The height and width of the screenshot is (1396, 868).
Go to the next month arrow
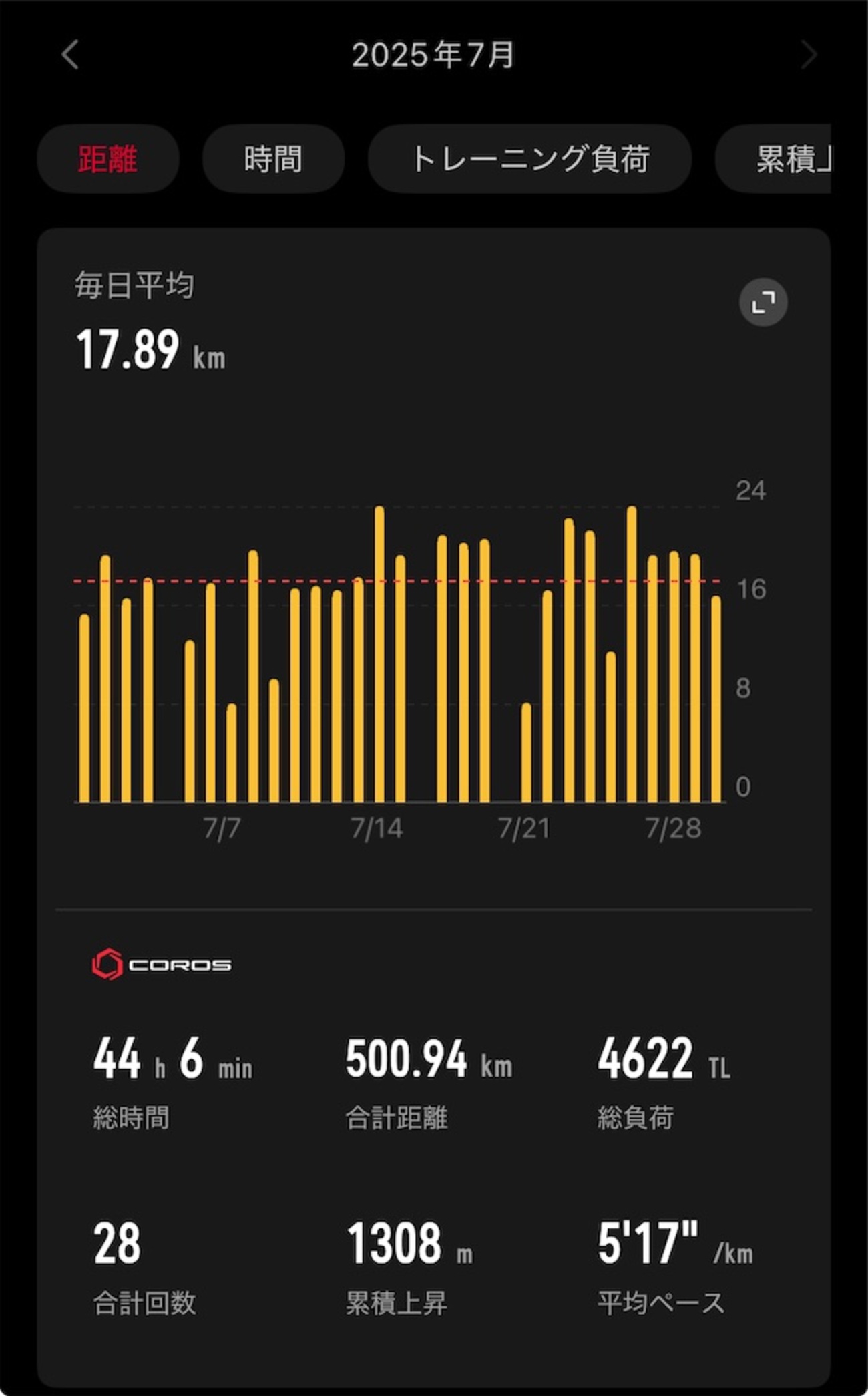tap(809, 55)
